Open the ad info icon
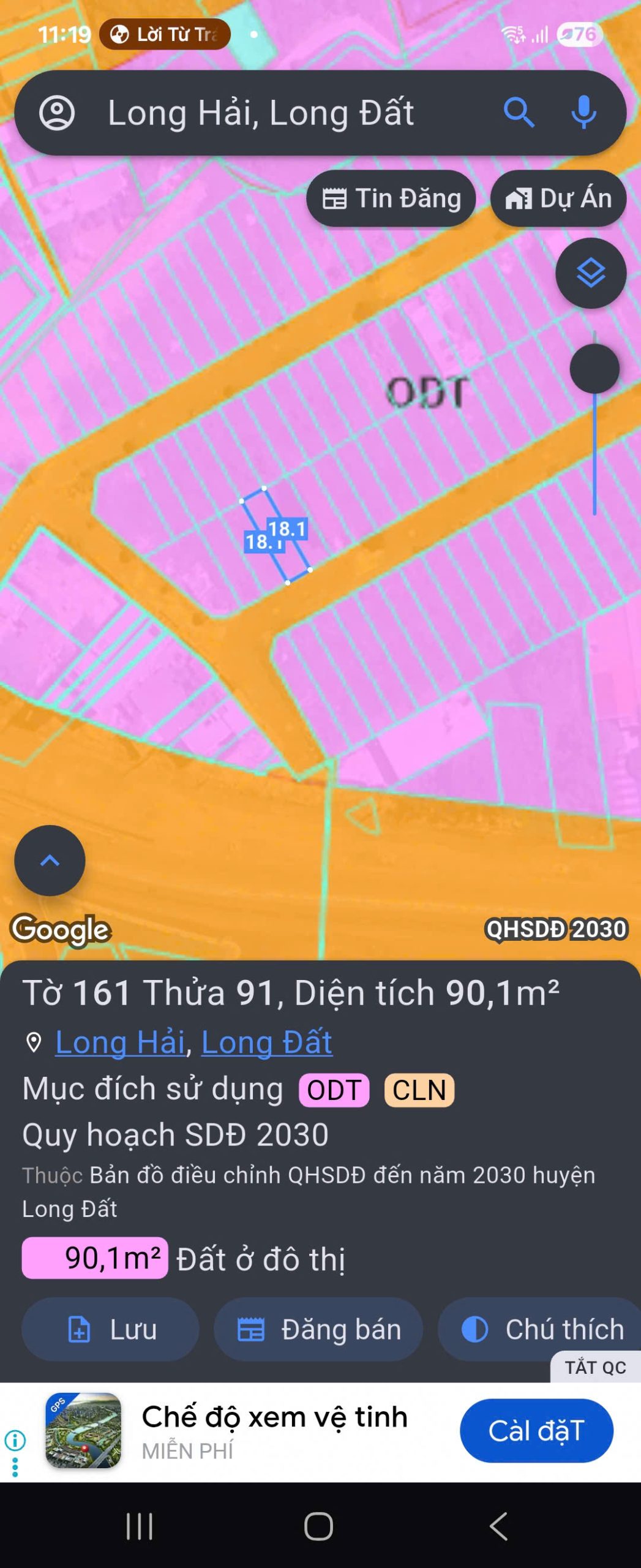Viewport: 641px width, 1568px height. [15, 1440]
